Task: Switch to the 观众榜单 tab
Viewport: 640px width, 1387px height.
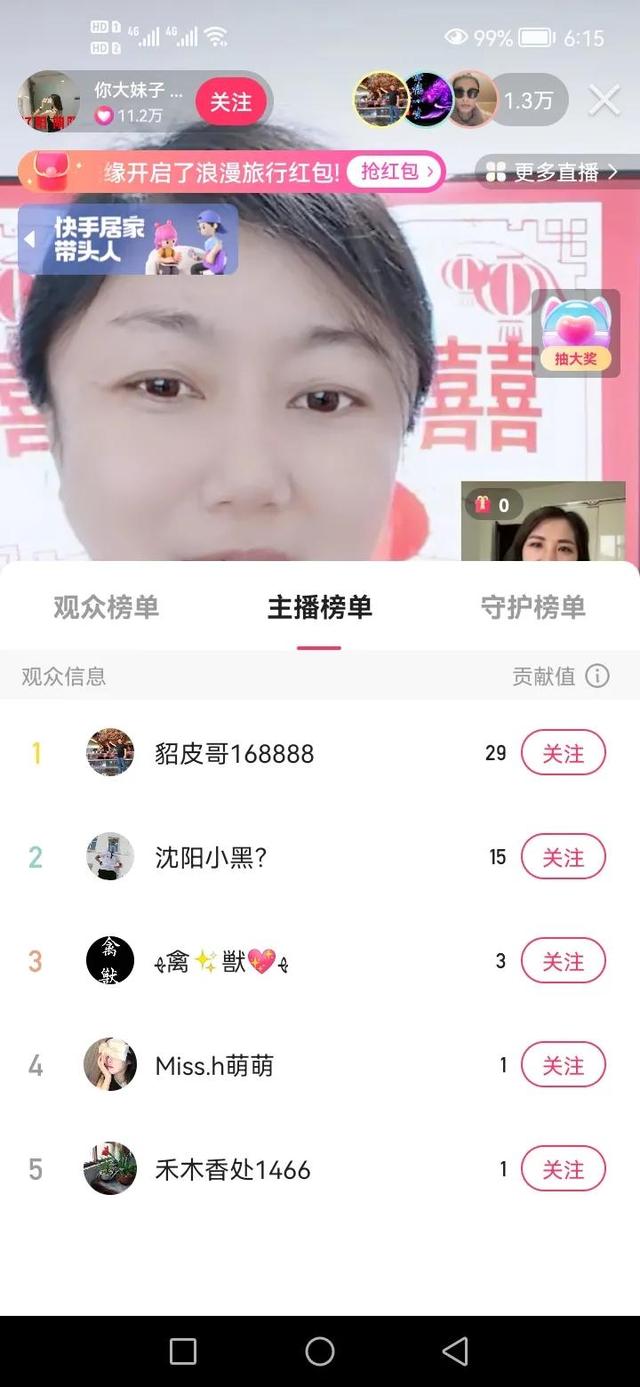Action: pyautogui.click(x=106, y=607)
